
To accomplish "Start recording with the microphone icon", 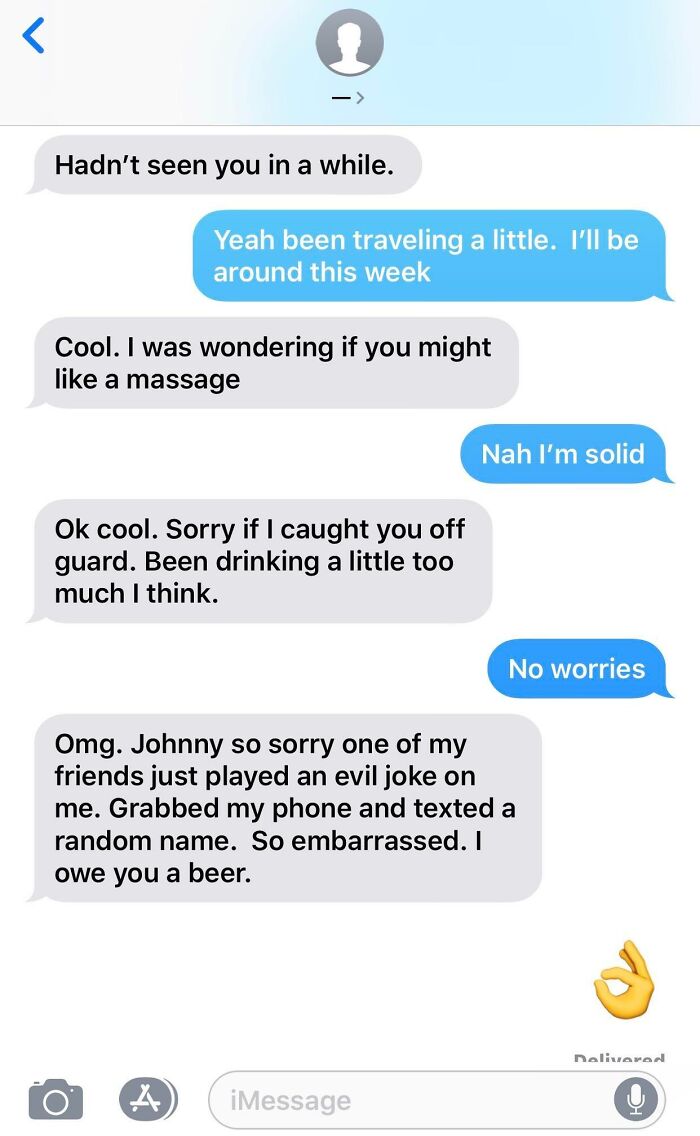I will point(634,1100).
